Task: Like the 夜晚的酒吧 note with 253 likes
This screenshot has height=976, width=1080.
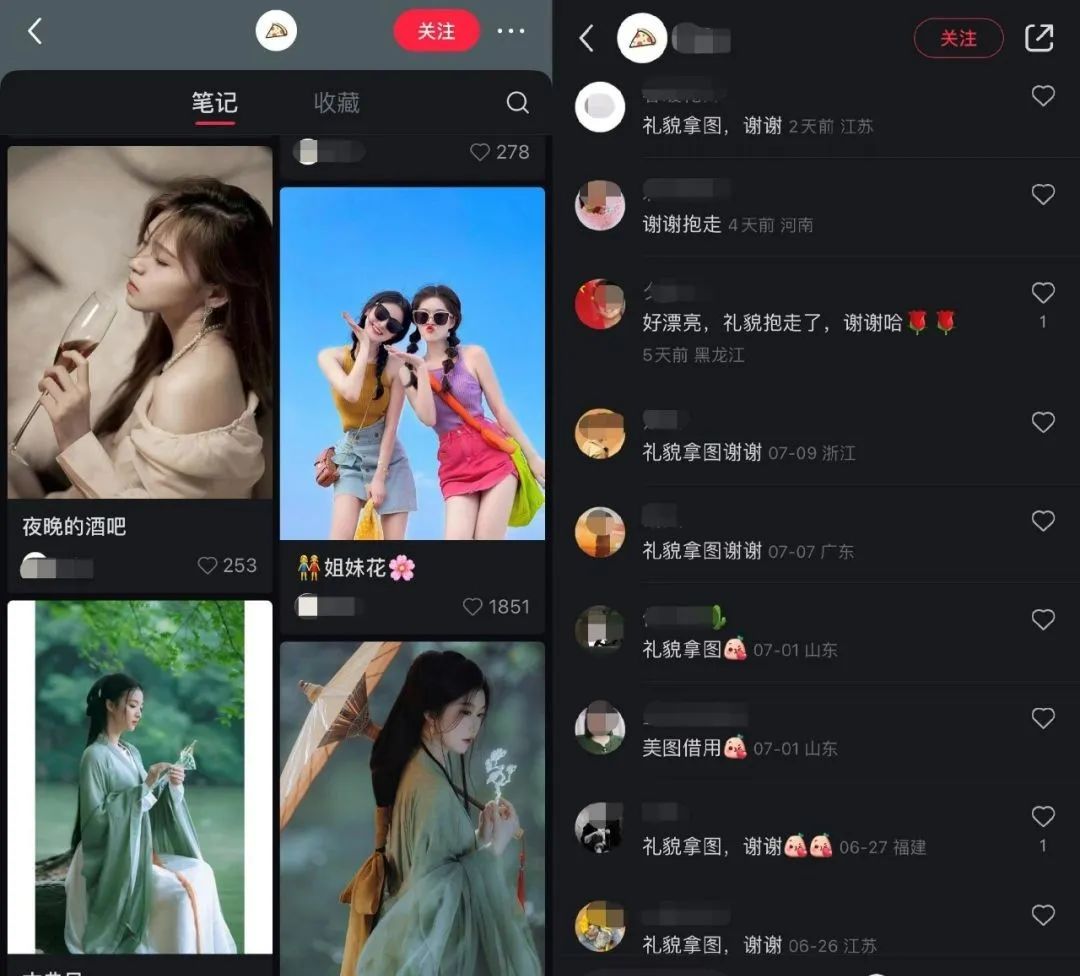Action: 208,566
